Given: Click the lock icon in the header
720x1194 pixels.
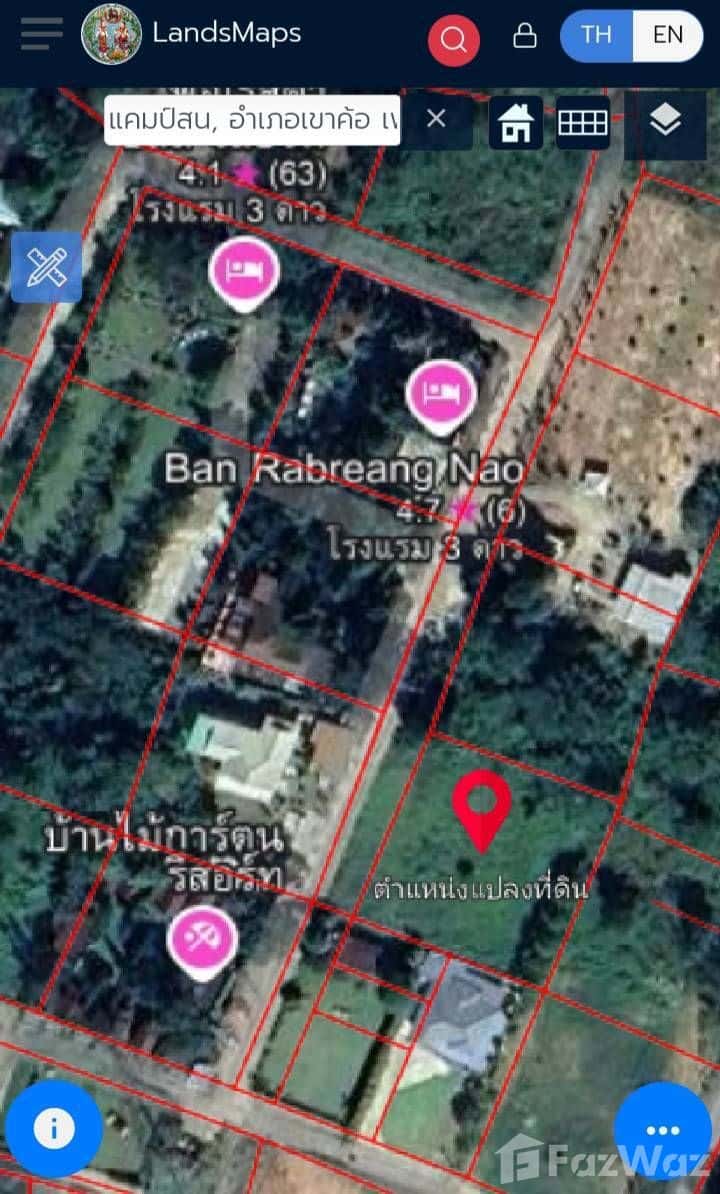Looking at the screenshot, I should pyautogui.click(x=523, y=35).
